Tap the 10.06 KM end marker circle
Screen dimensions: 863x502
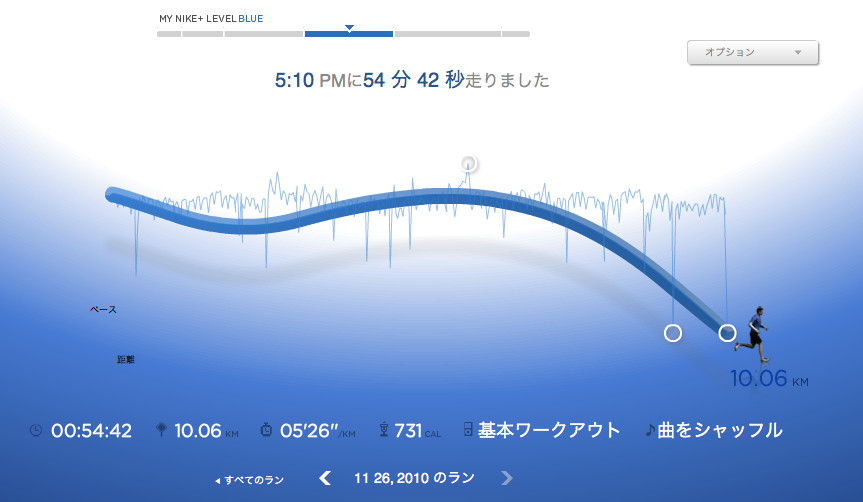727,333
